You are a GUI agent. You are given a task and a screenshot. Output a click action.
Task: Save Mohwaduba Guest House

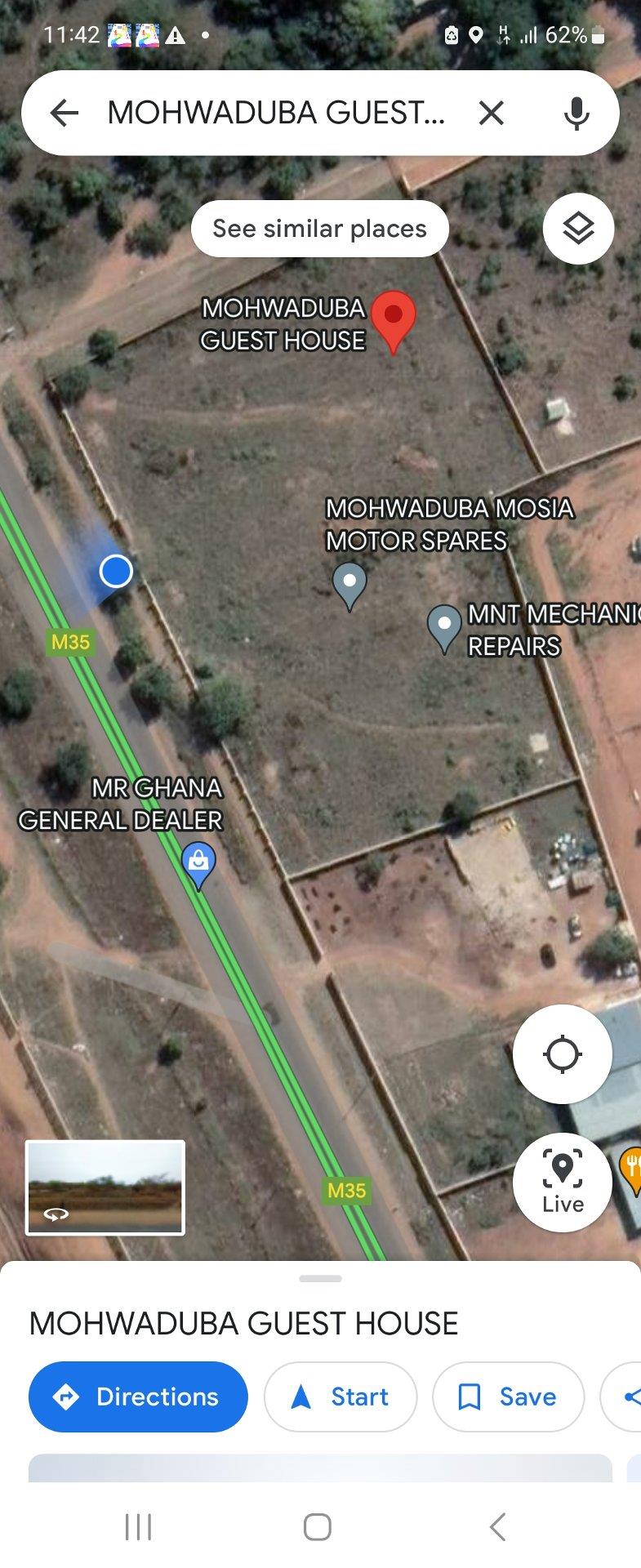click(508, 1396)
